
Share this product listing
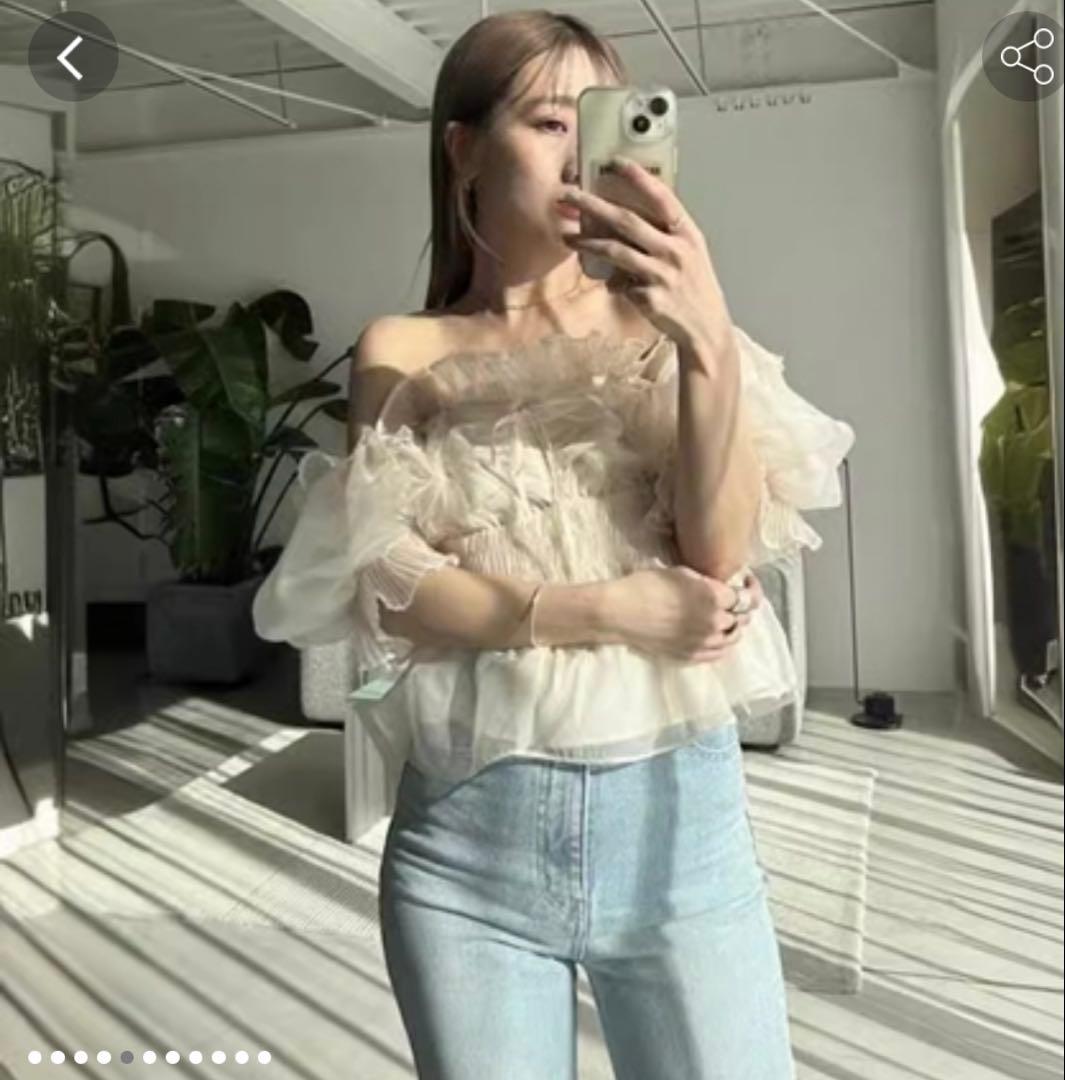[1027, 57]
